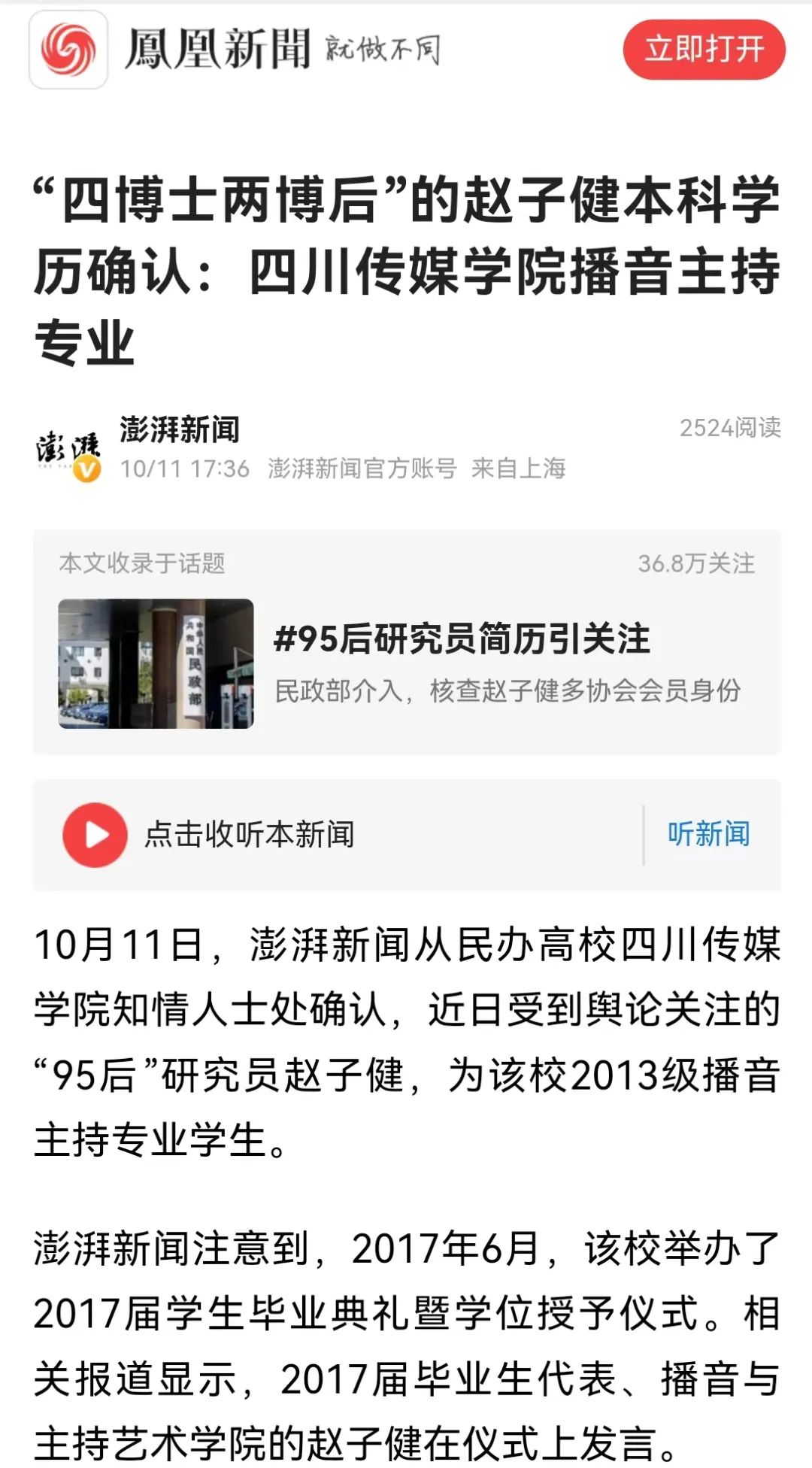Image resolution: width=812 pixels, height=1468 pixels.
Task: Play the audio for this news
Action: point(95,835)
